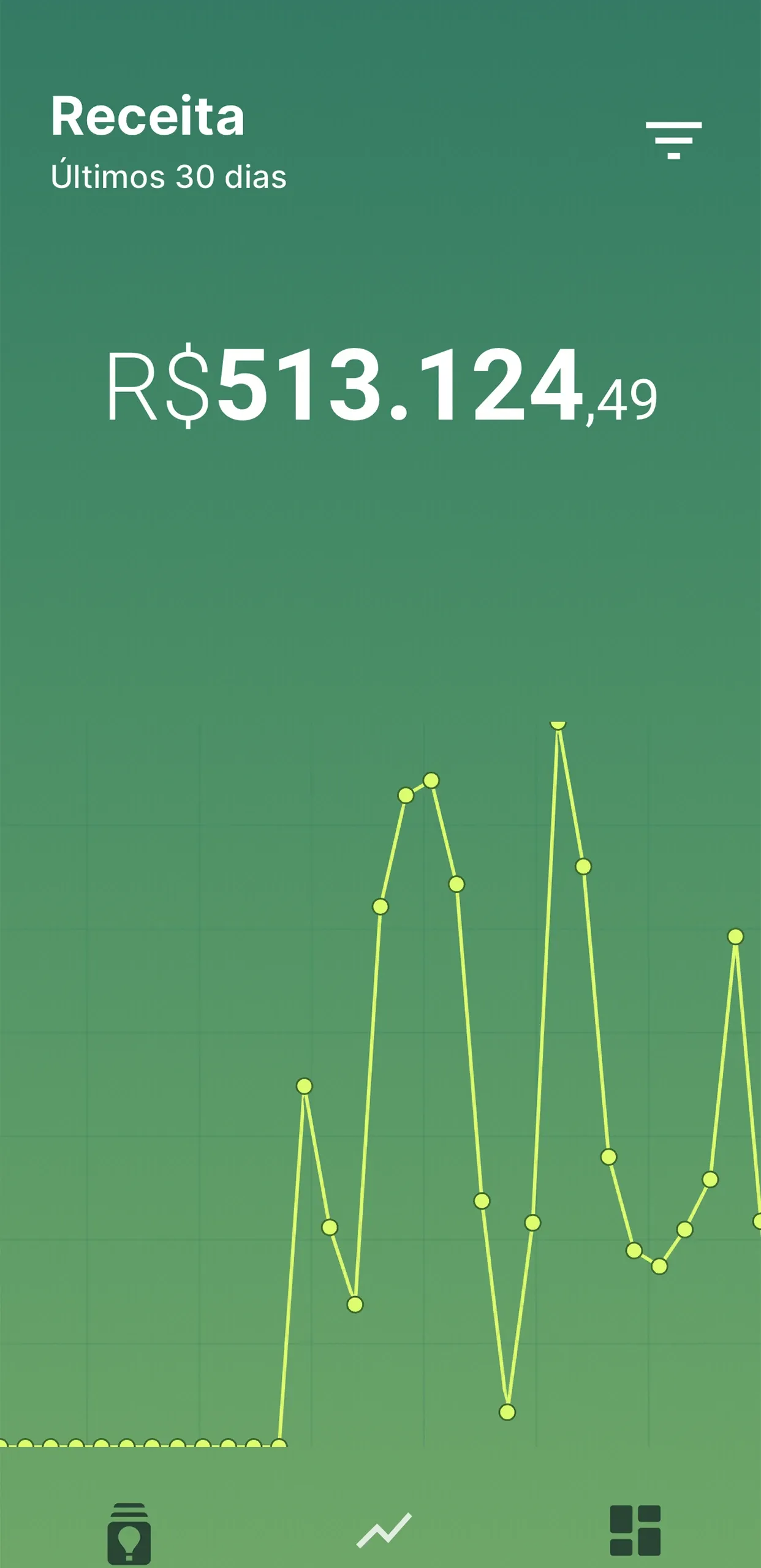Select the revenue chart tab
This screenshot has height=1568, width=761.
pyautogui.click(x=384, y=1531)
